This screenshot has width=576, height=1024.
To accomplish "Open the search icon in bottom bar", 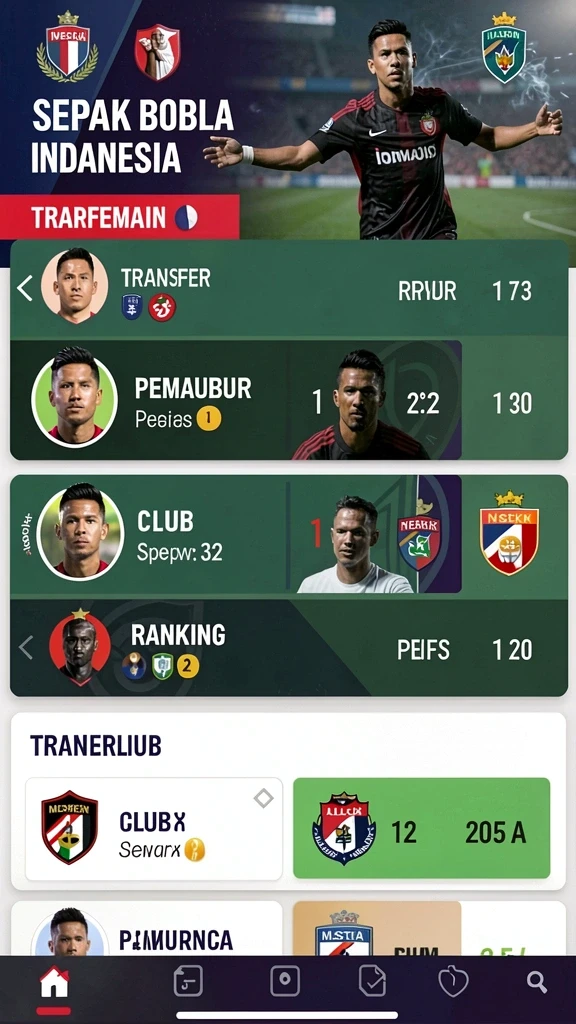I will tap(537, 982).
